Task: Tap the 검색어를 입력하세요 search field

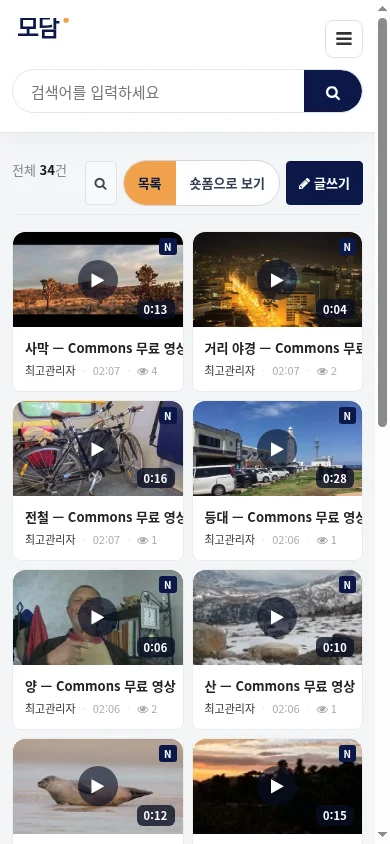Action: (159, 92)
